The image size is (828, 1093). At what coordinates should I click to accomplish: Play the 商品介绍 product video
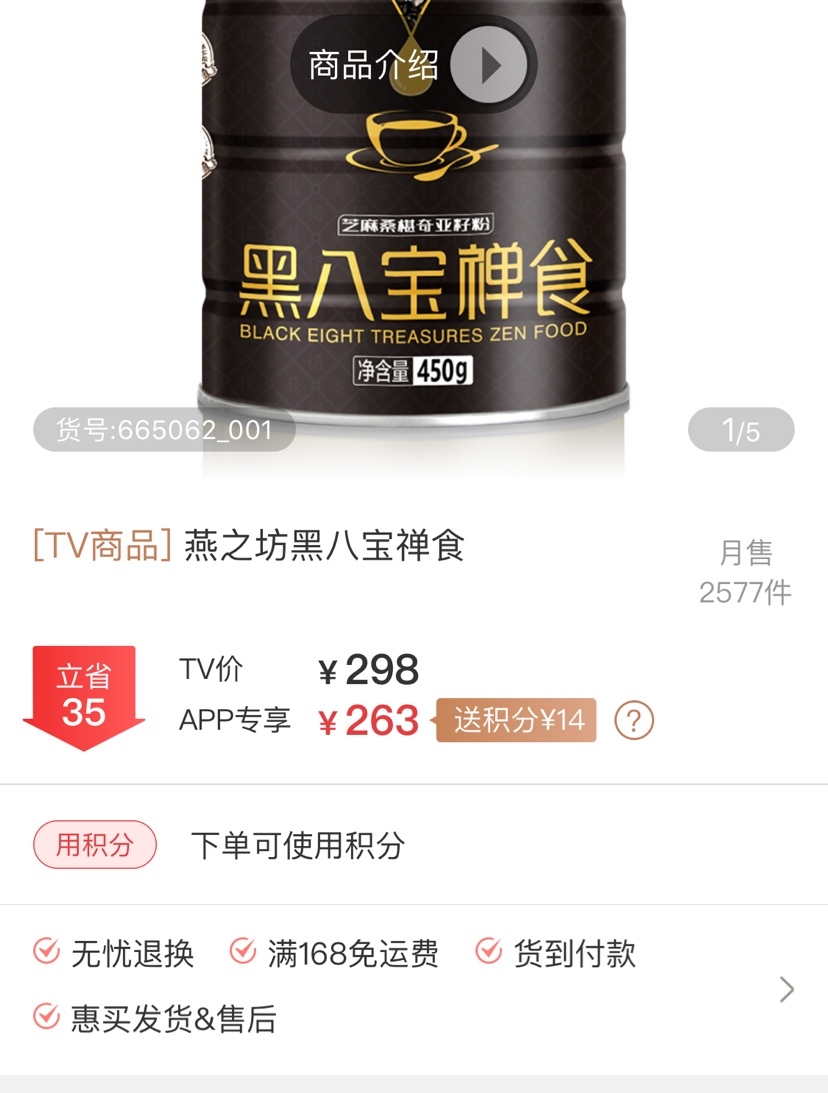(488, 65)
